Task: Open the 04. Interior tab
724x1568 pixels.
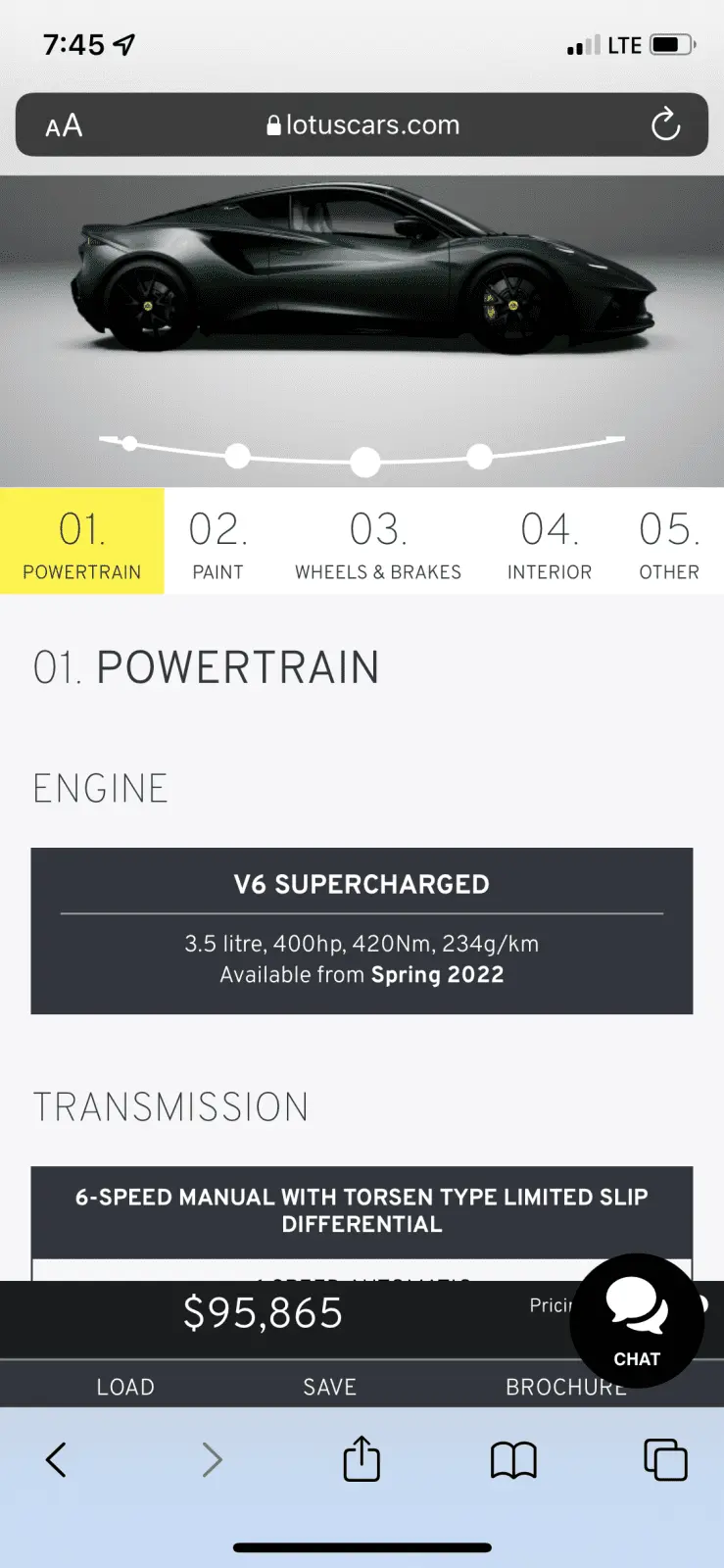Action: [x=549, y=542]
